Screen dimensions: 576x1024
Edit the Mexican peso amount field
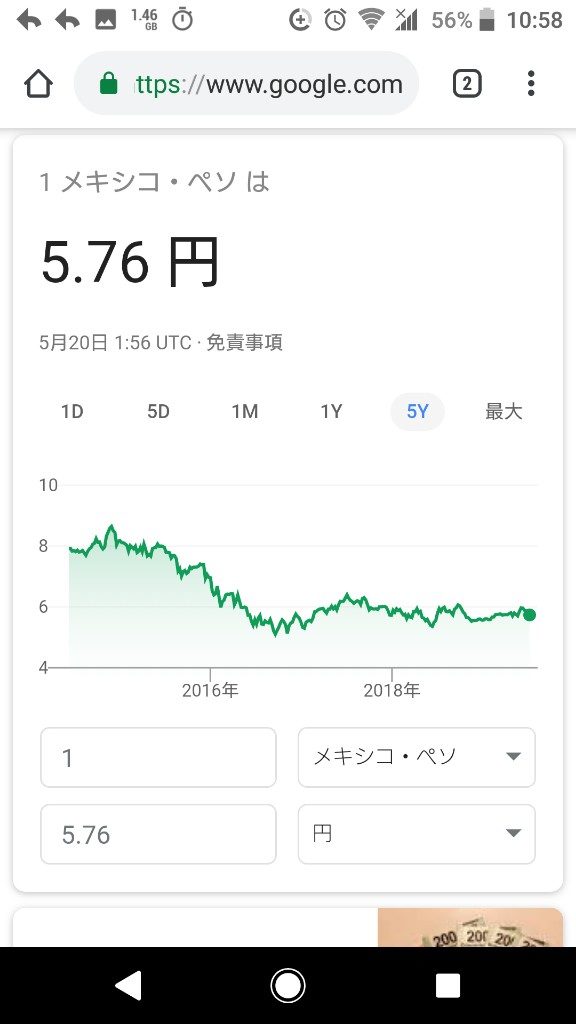pos(158,758)
